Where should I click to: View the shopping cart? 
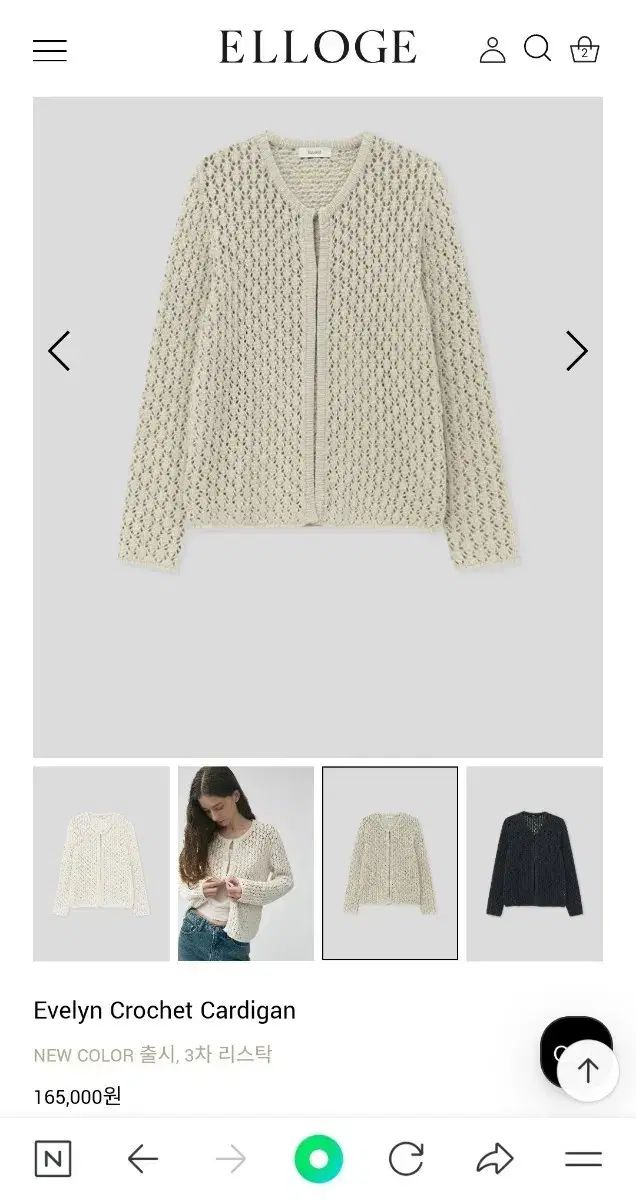coord(584,50)
